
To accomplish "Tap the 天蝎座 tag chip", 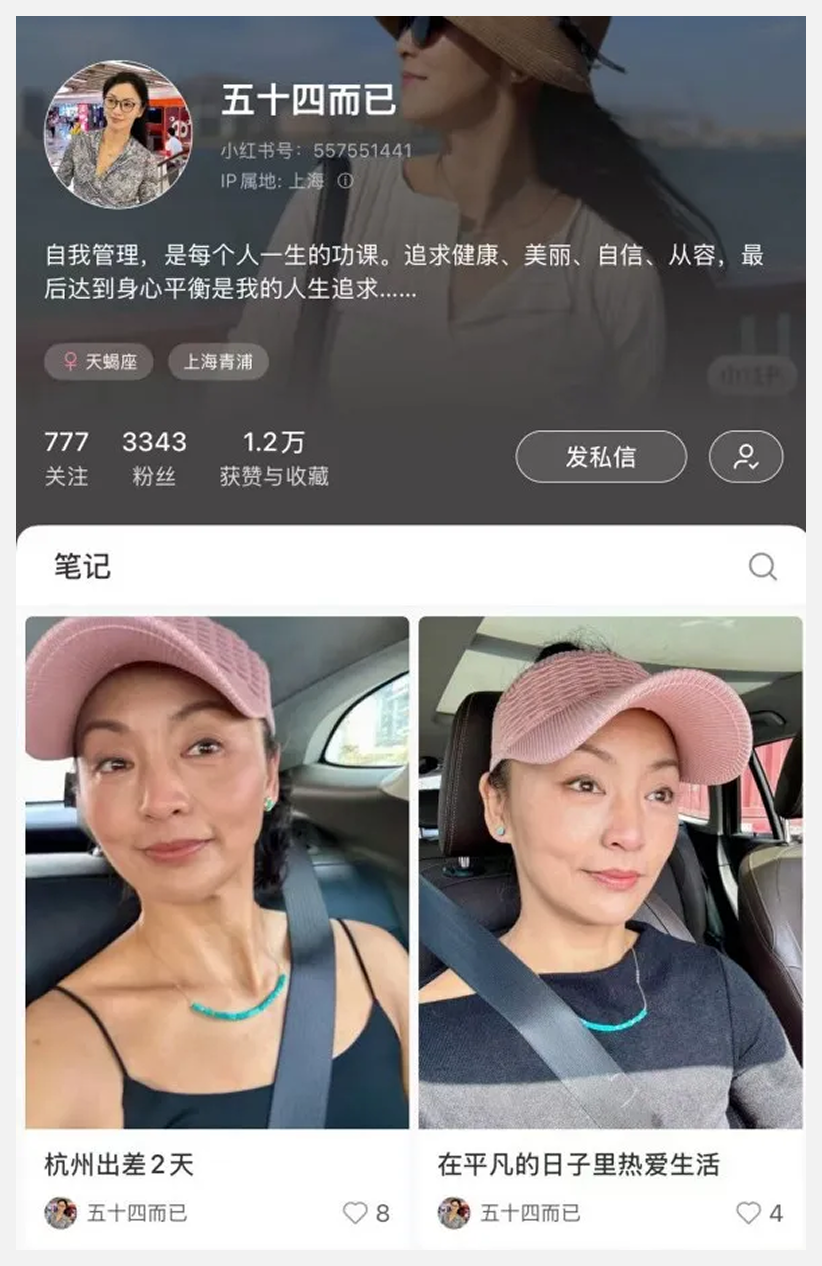I will coord(98,362).
